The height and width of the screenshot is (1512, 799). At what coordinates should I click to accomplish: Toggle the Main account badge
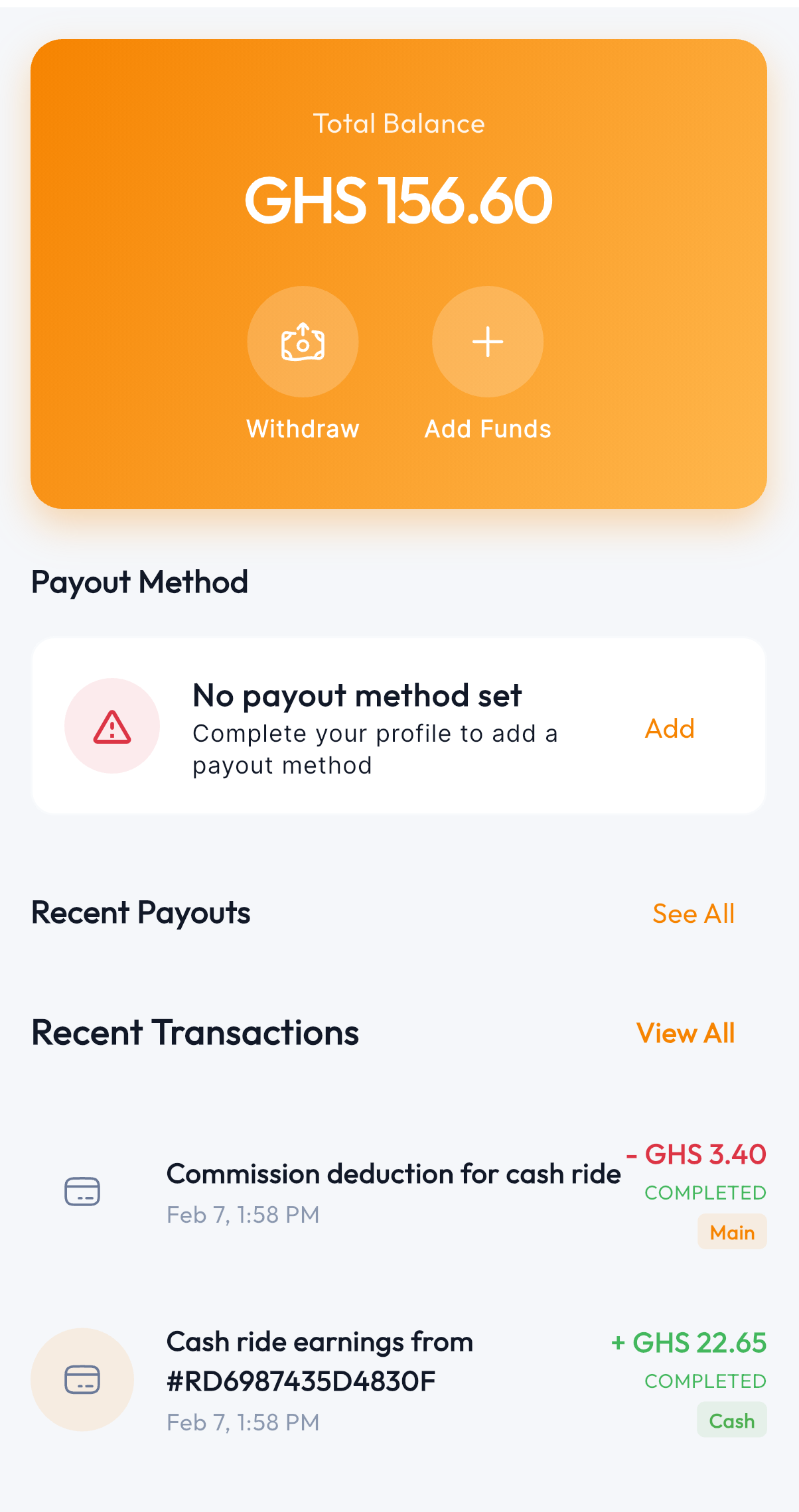732,1231
